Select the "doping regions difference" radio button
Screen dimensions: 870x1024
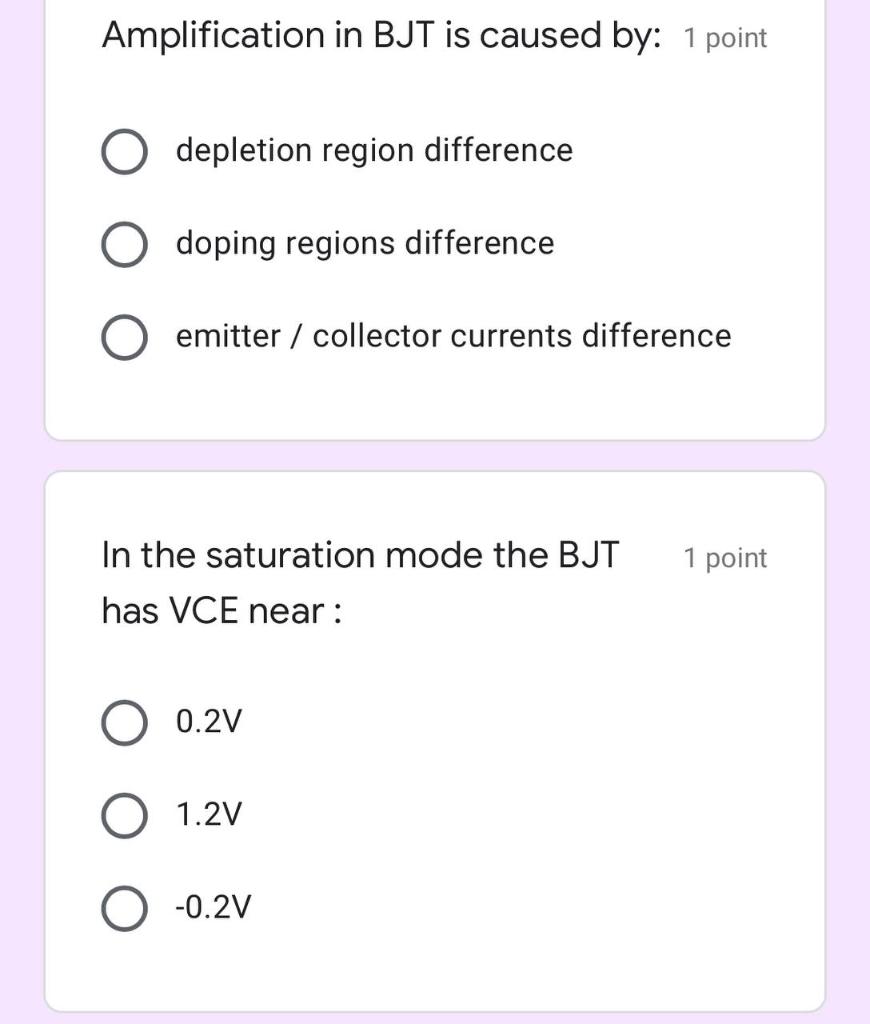pos(123,245)
